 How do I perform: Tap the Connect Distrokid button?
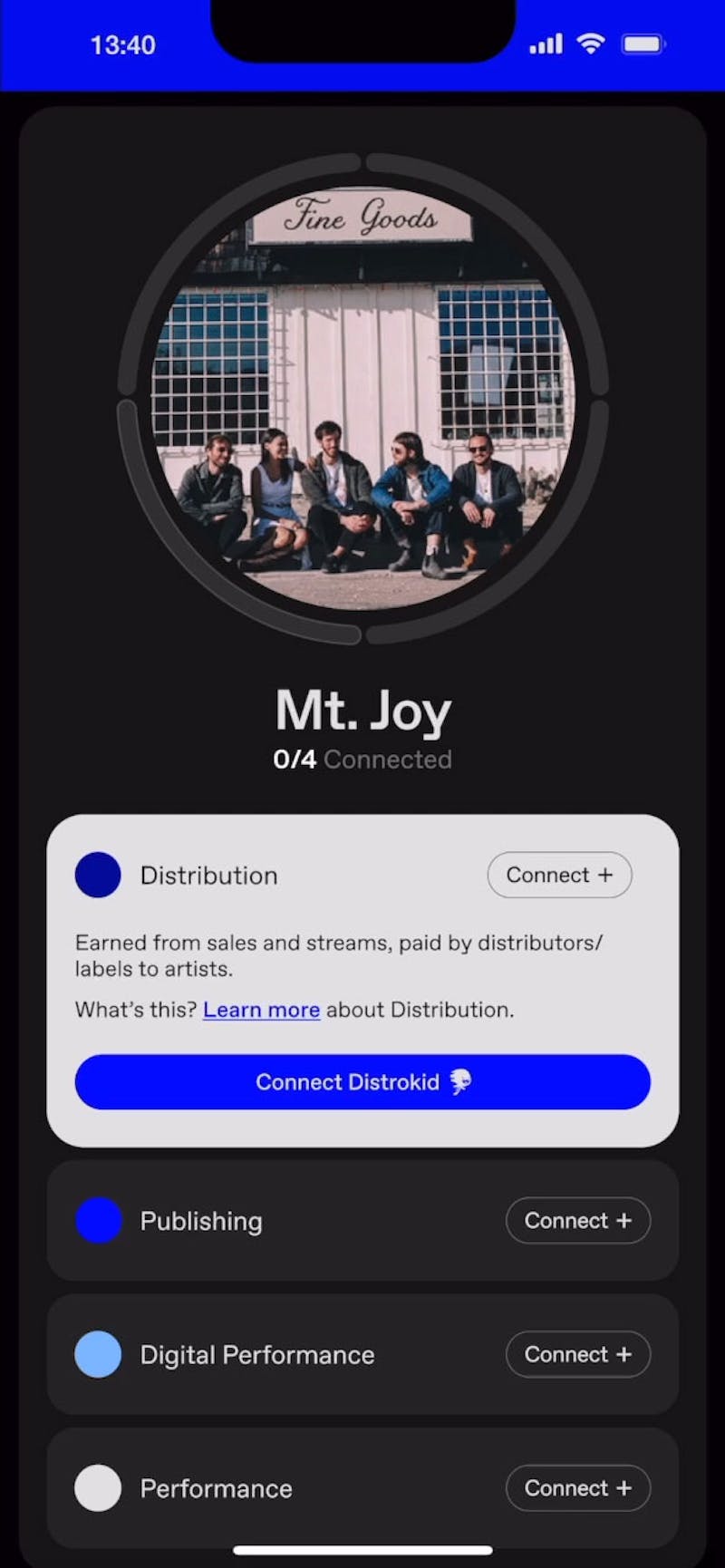coord(362,1081)
